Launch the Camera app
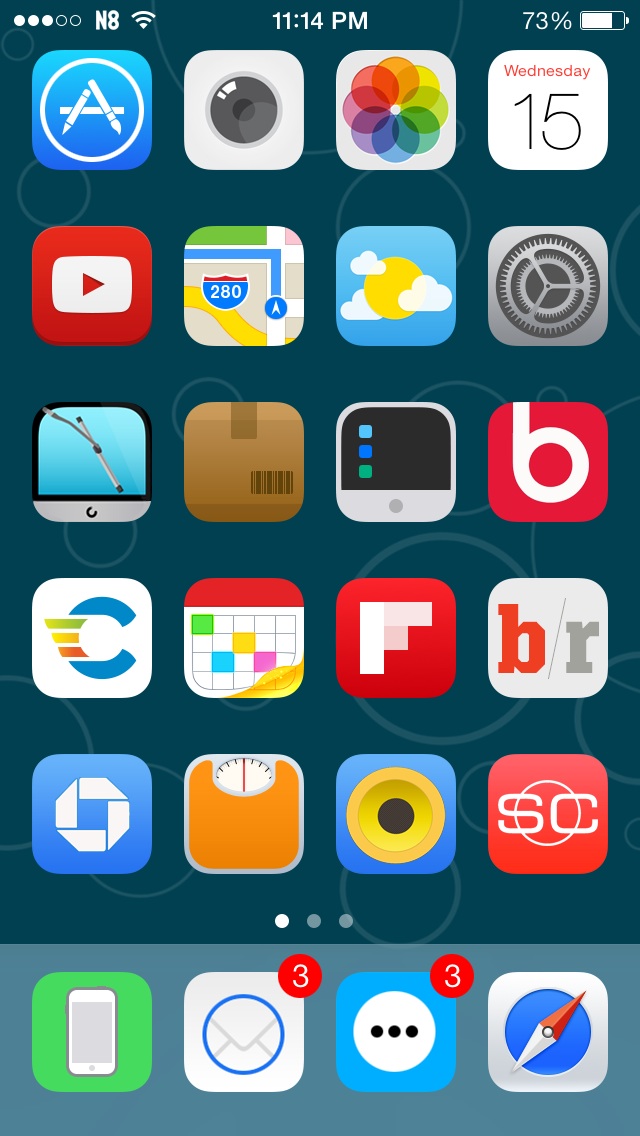Viewport: 640px width, 1136px height. [x=244, y=110]
